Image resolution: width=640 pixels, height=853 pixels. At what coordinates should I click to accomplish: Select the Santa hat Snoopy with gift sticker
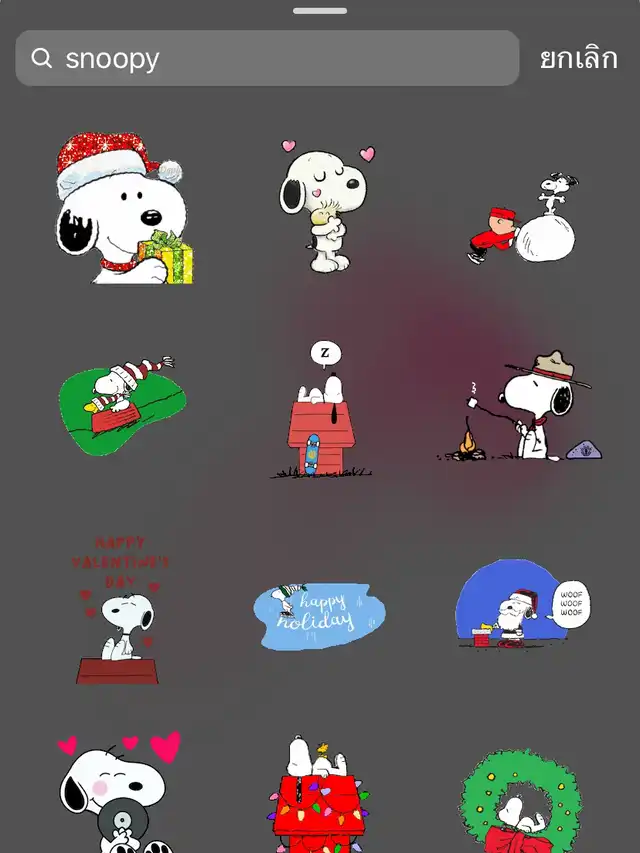(x=124, y=211)
